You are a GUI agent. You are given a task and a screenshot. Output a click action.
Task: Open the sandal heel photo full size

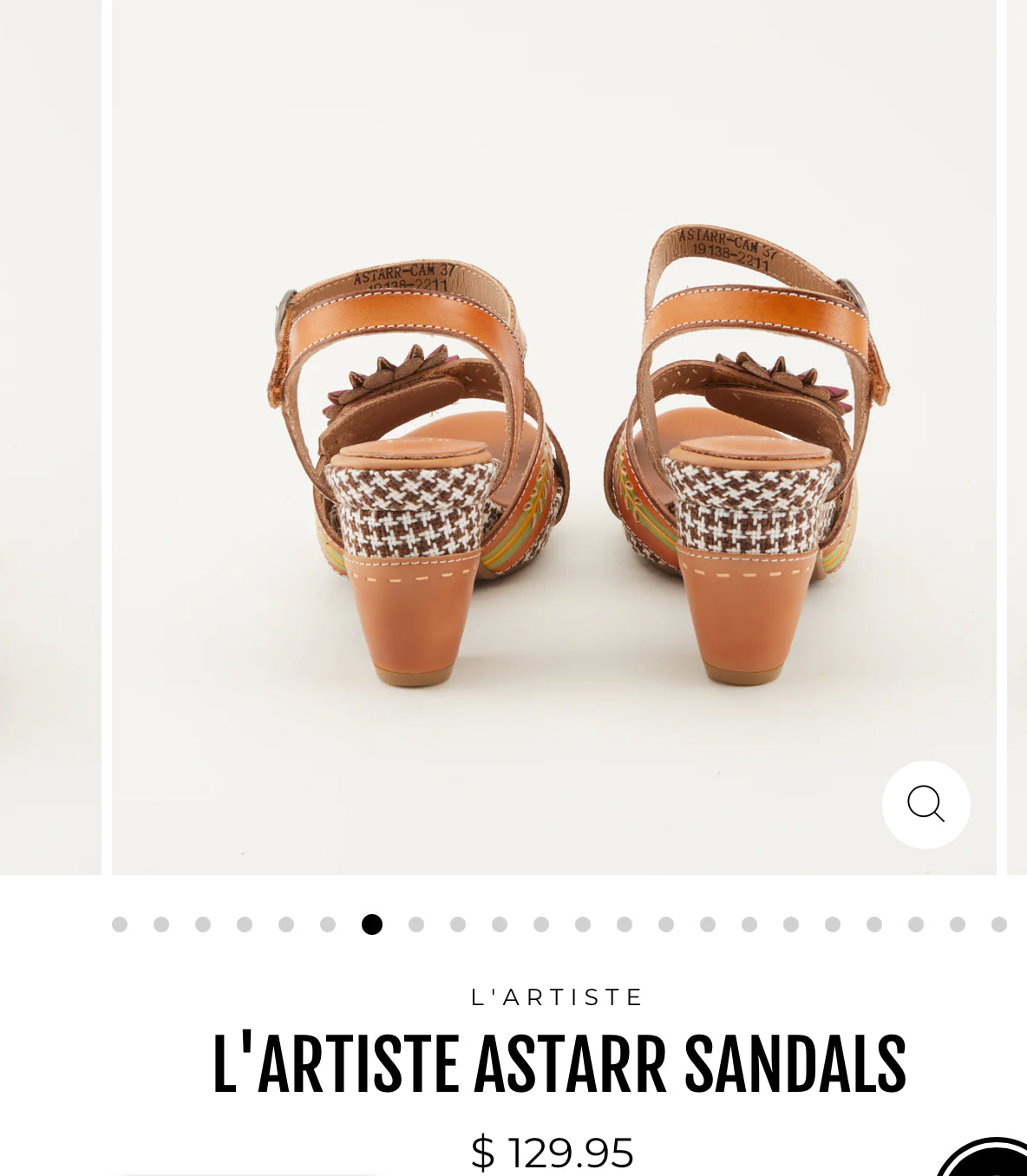pyautogui.click(x=553, y=451)
